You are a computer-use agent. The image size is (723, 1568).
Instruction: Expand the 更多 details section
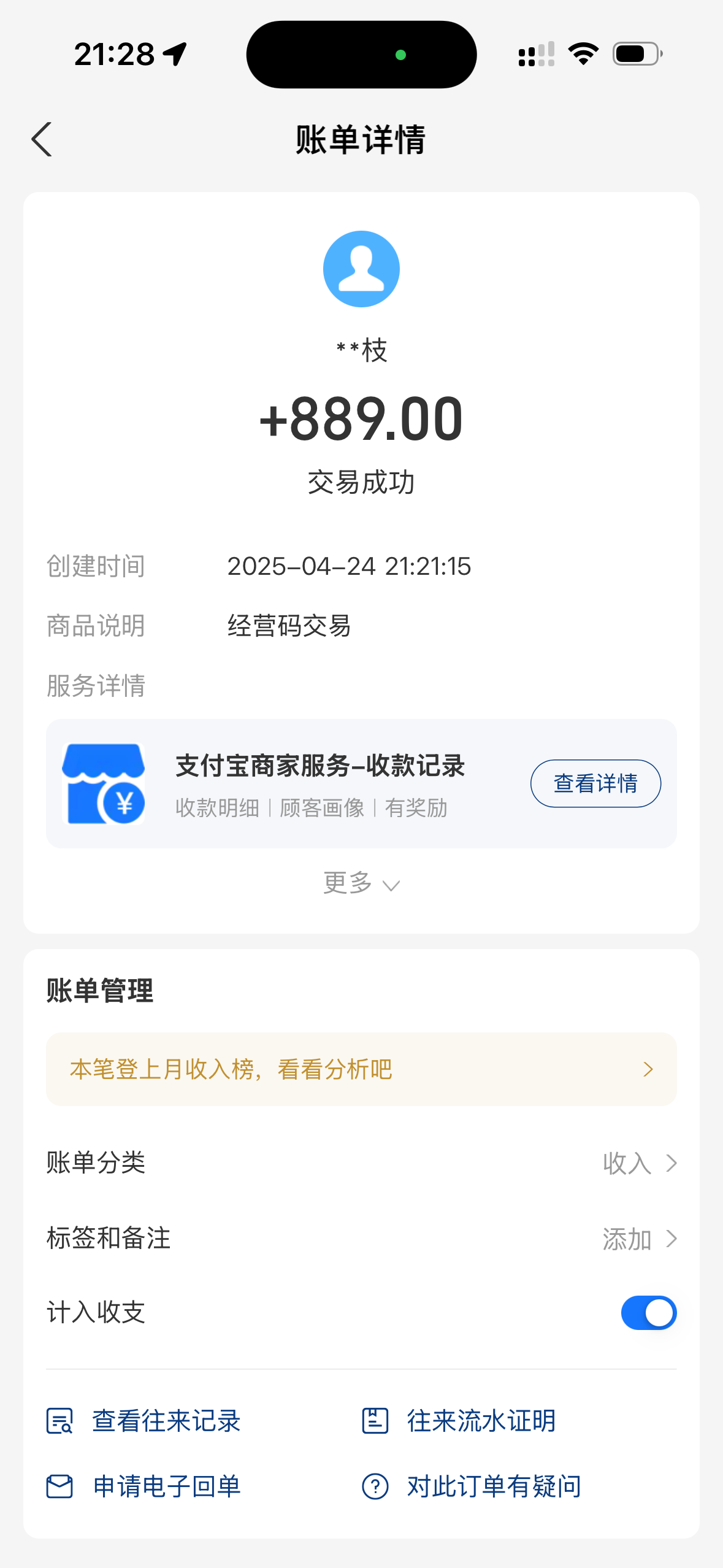tap(361, 884)
